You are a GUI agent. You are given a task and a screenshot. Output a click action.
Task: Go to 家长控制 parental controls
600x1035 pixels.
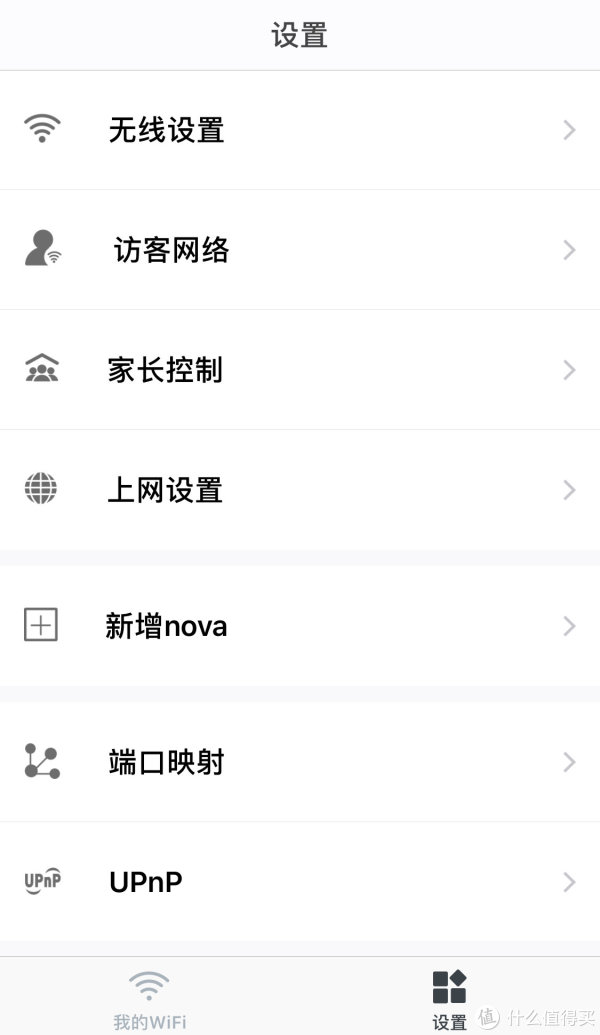pyautogui.click(x=300, y=370)
